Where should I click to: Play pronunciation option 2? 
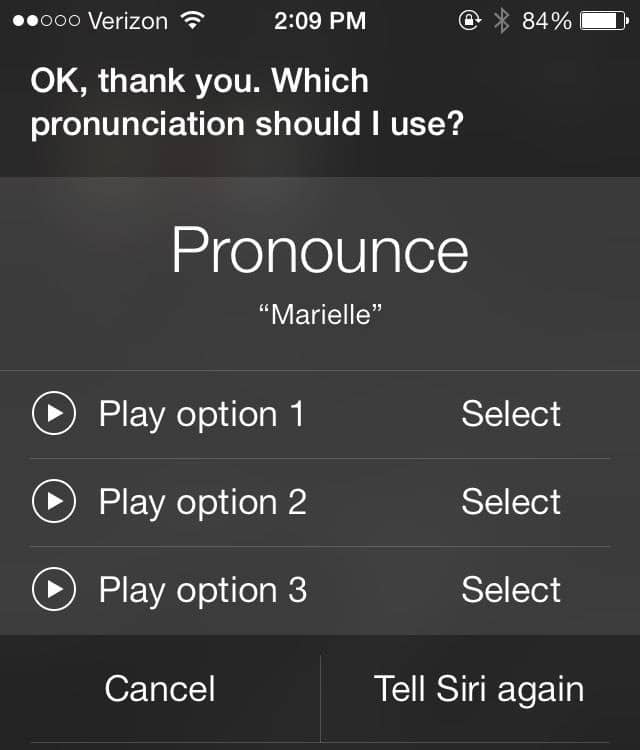pos(54,502)
